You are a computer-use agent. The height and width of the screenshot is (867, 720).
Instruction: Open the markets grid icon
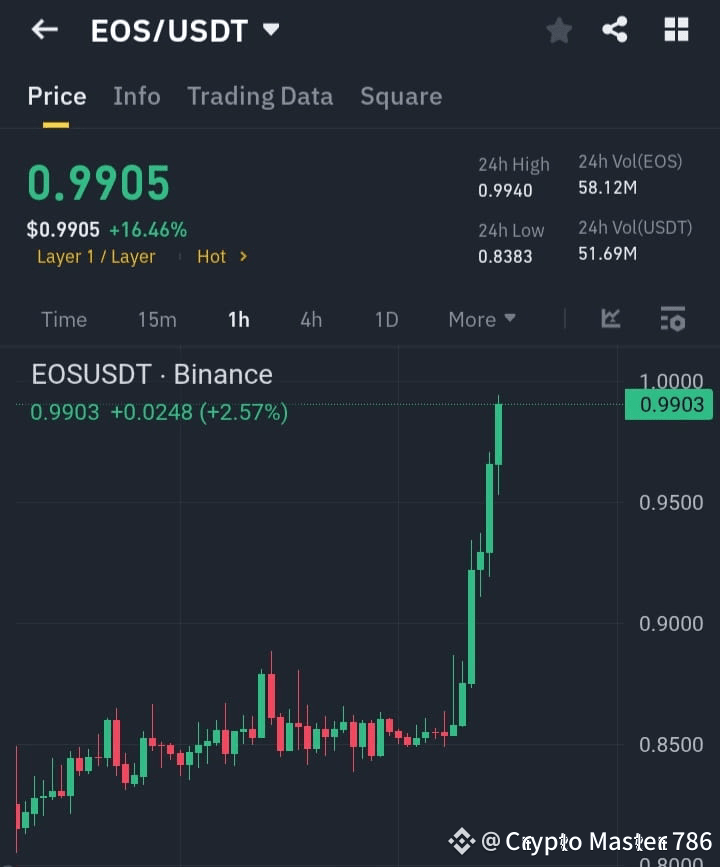tap(676, 29)
